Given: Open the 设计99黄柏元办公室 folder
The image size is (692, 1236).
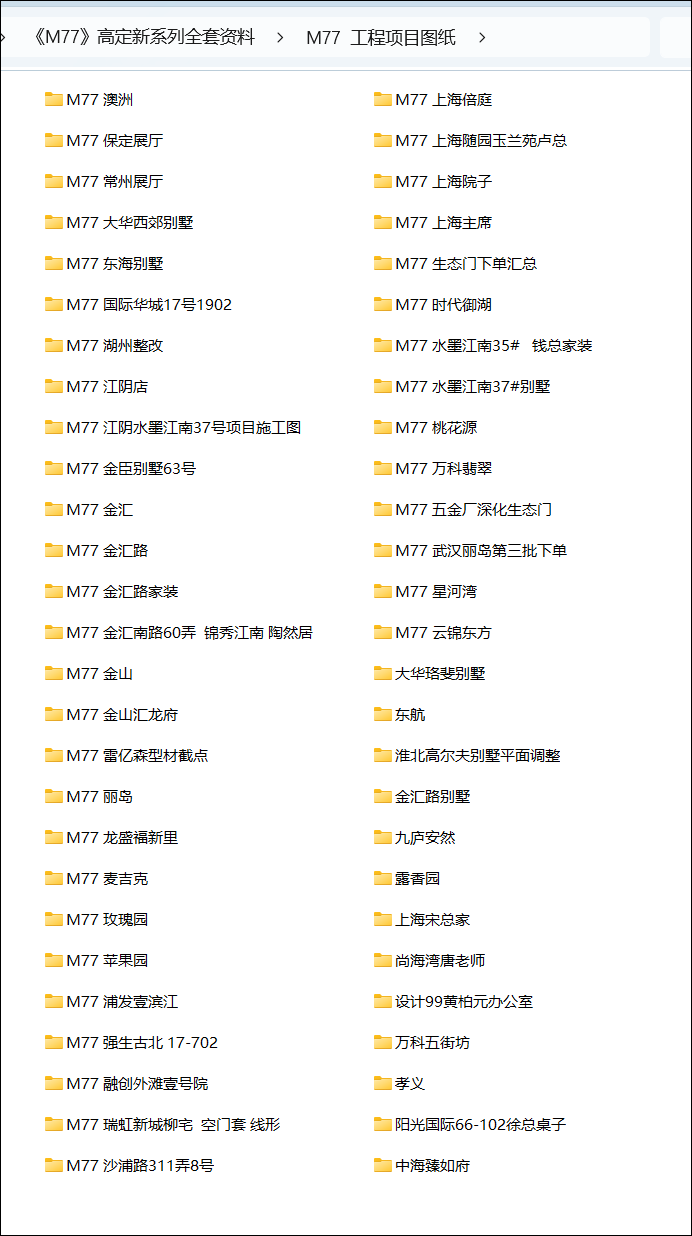Looking at the screenshot, I should [463, 1001].
